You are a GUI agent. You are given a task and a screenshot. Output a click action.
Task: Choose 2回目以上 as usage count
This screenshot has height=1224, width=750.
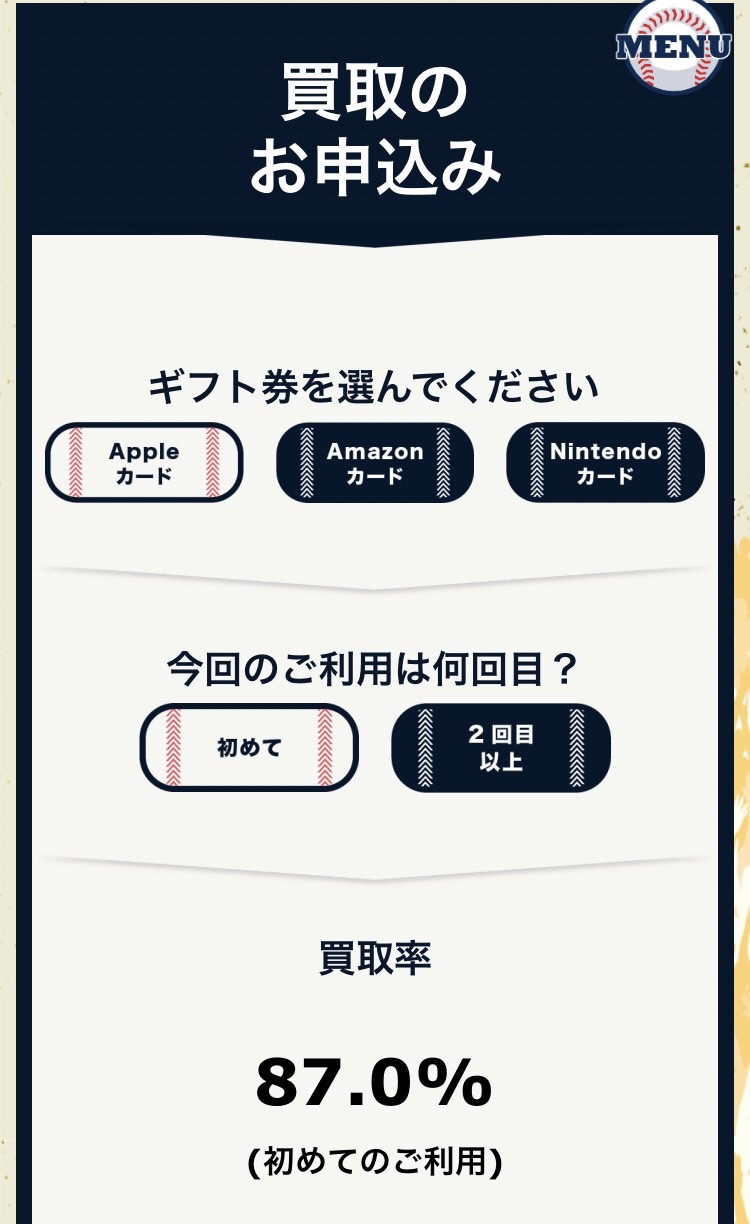tap(500, 747)
